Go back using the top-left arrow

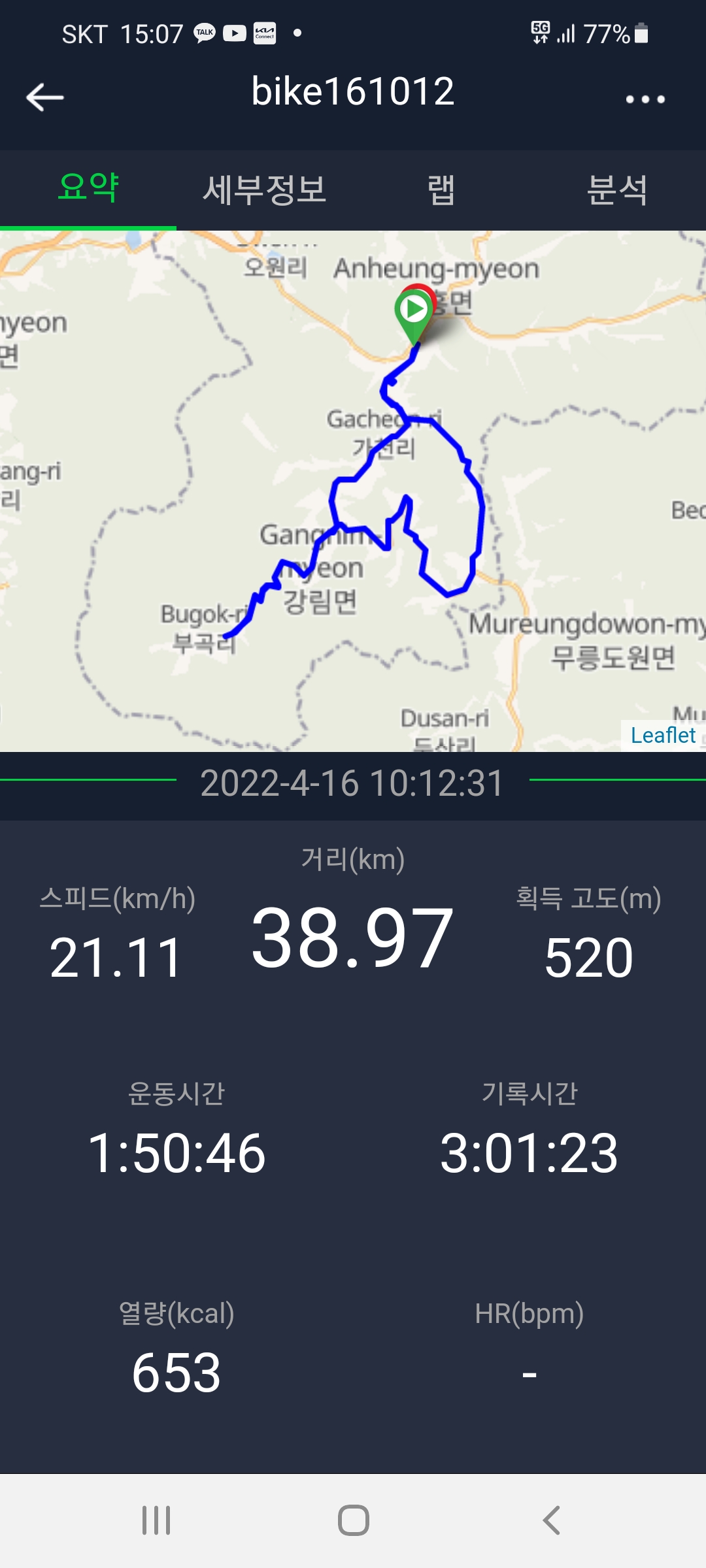click(44, 97)
